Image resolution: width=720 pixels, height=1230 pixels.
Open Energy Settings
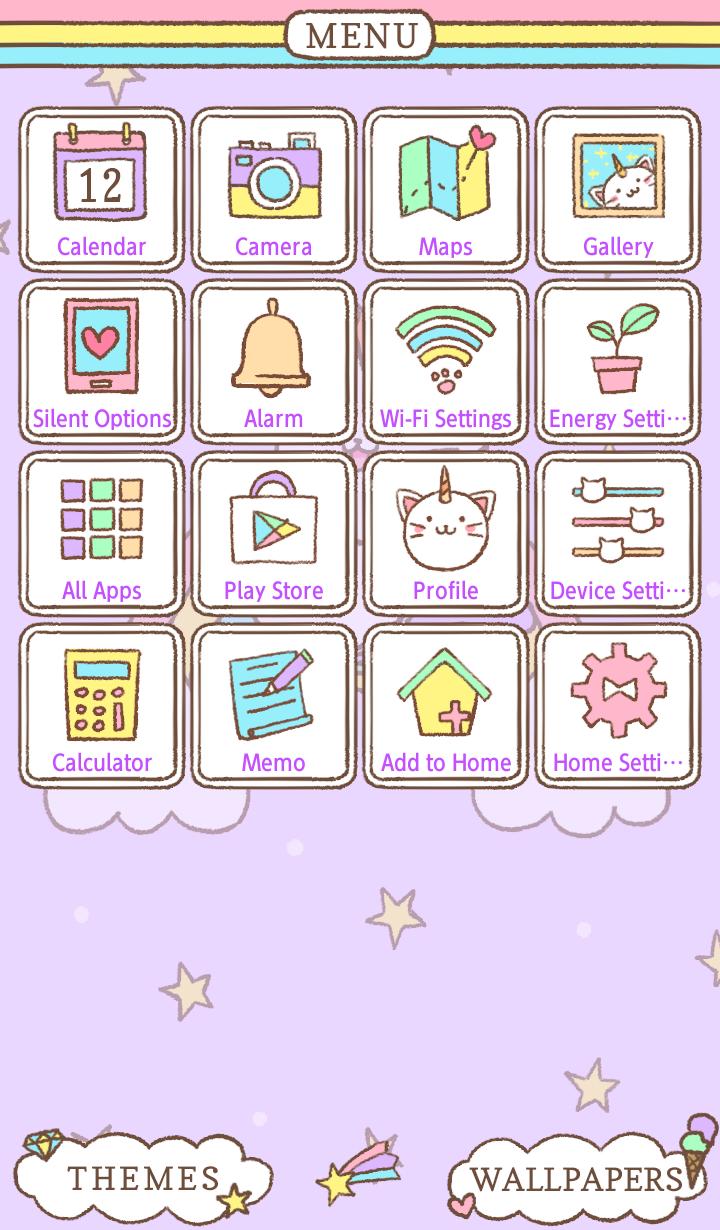coord(618,362)
